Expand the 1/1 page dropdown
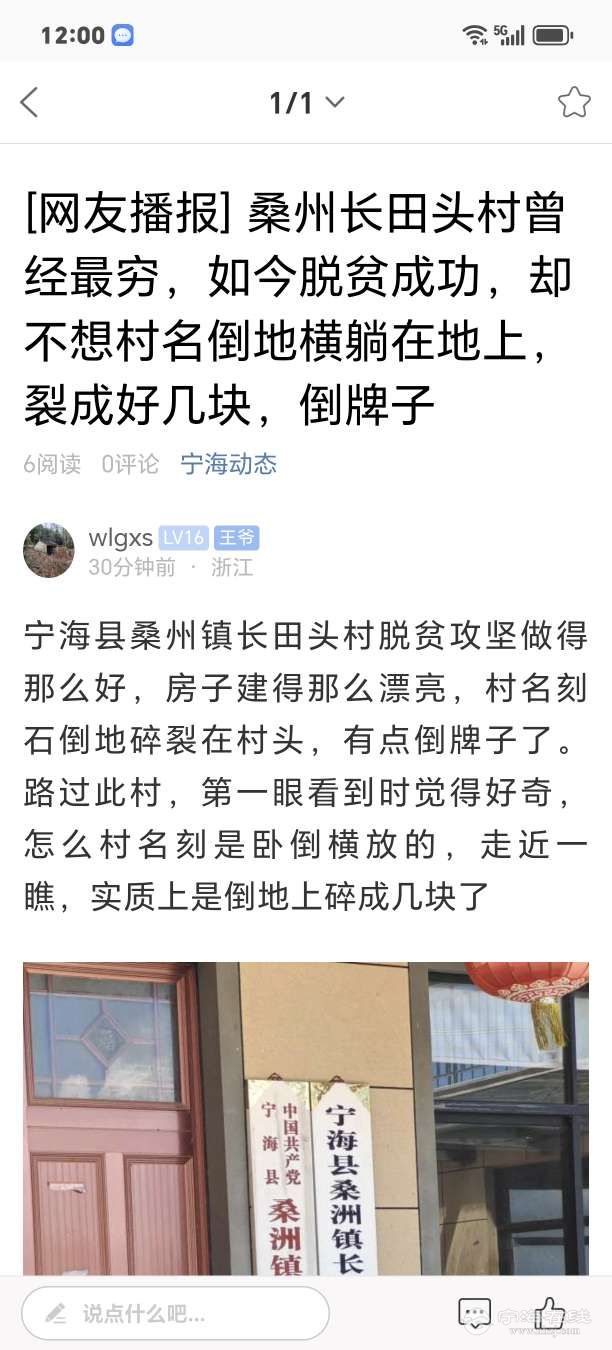This screenshot has width=612, height=1350. [306, 102]
